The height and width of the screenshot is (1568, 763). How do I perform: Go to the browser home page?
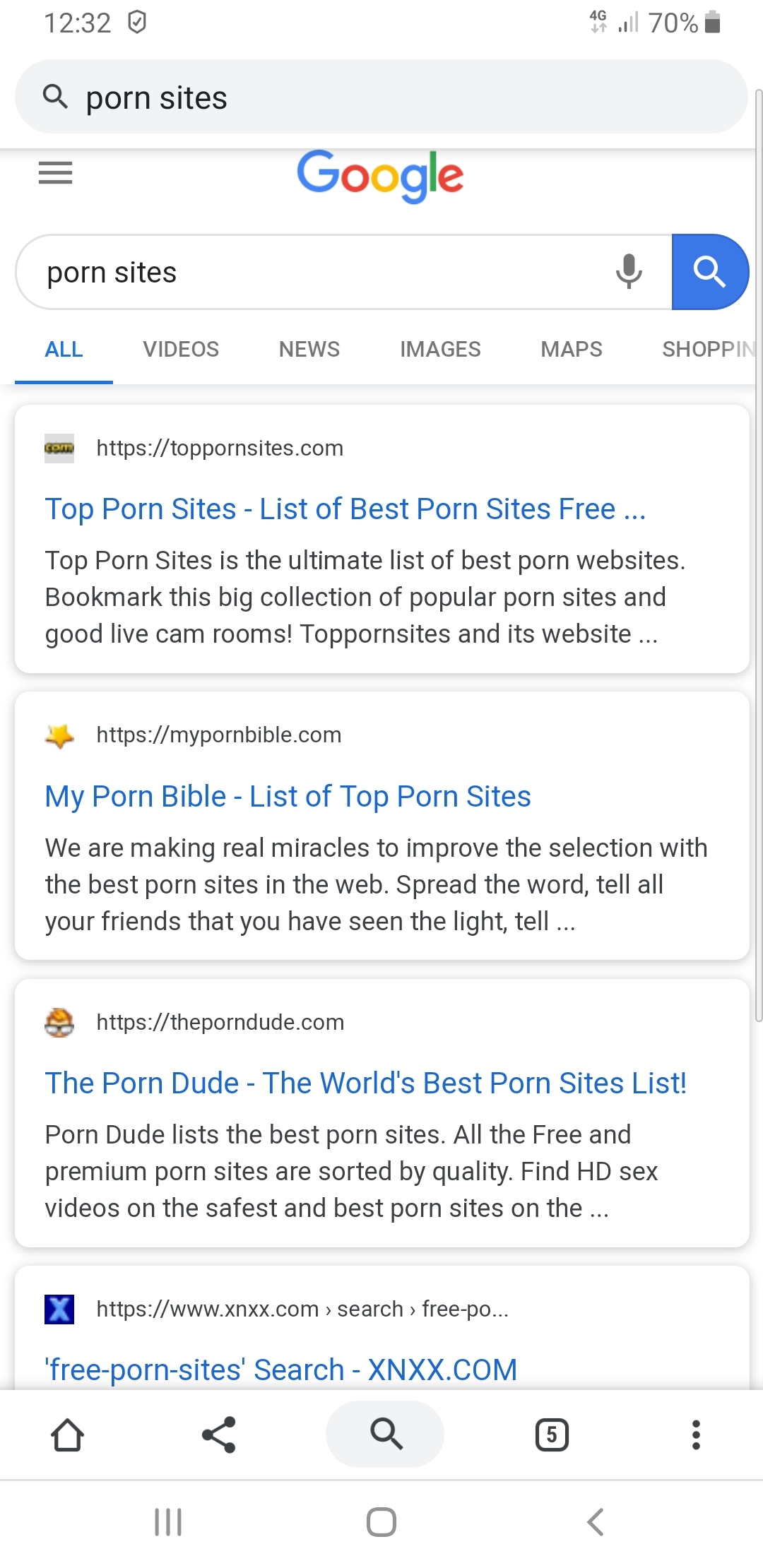[x=68, y=1435]
